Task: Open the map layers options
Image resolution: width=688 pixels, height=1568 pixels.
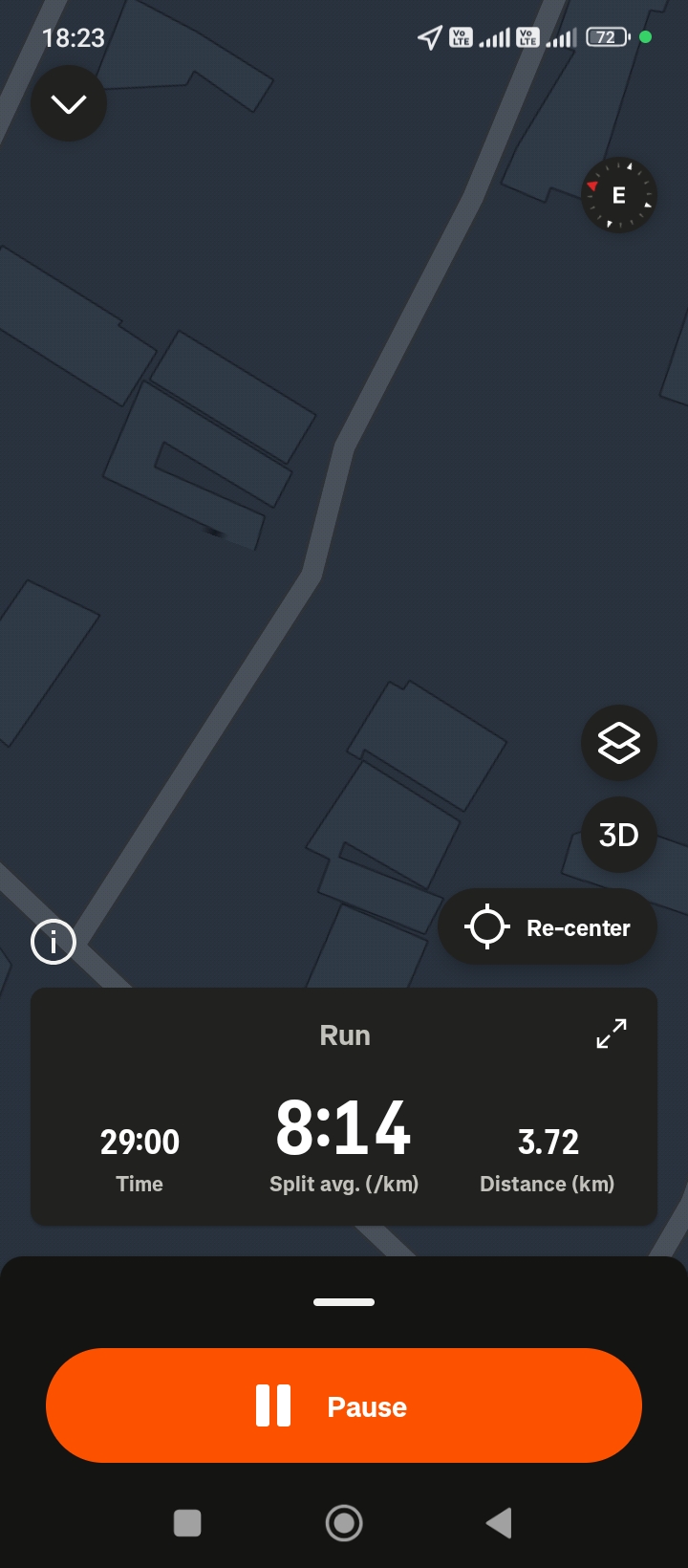Action: 618,743
